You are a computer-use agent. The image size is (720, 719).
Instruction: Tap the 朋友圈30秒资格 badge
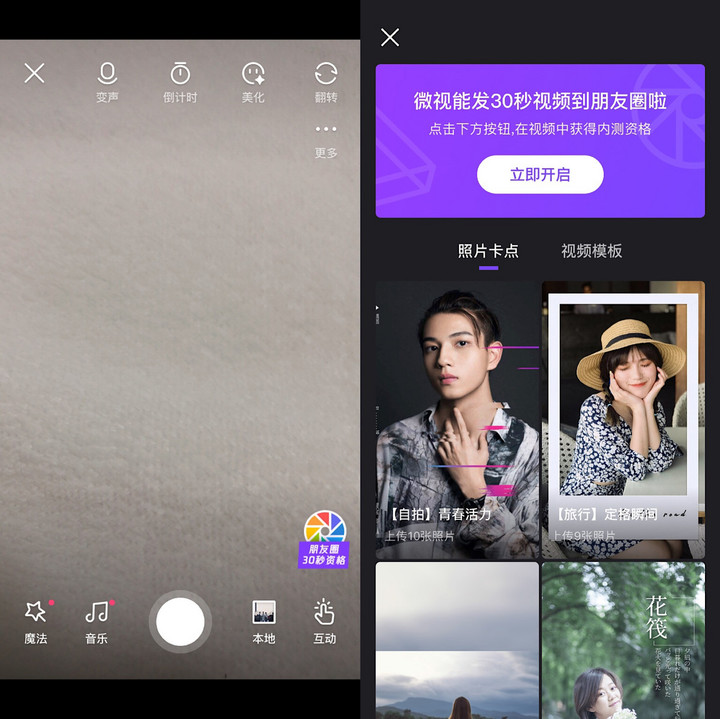tap(325, 540)
